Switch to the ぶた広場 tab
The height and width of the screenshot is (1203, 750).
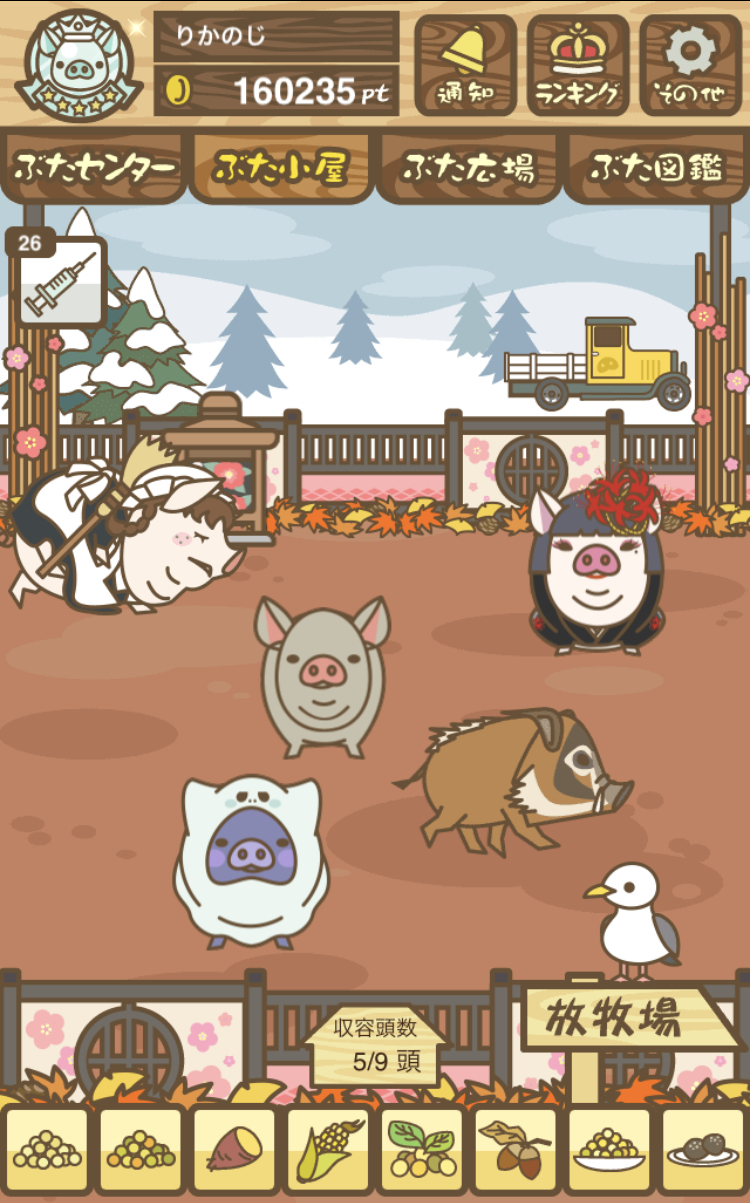click(x=468, y=168)
